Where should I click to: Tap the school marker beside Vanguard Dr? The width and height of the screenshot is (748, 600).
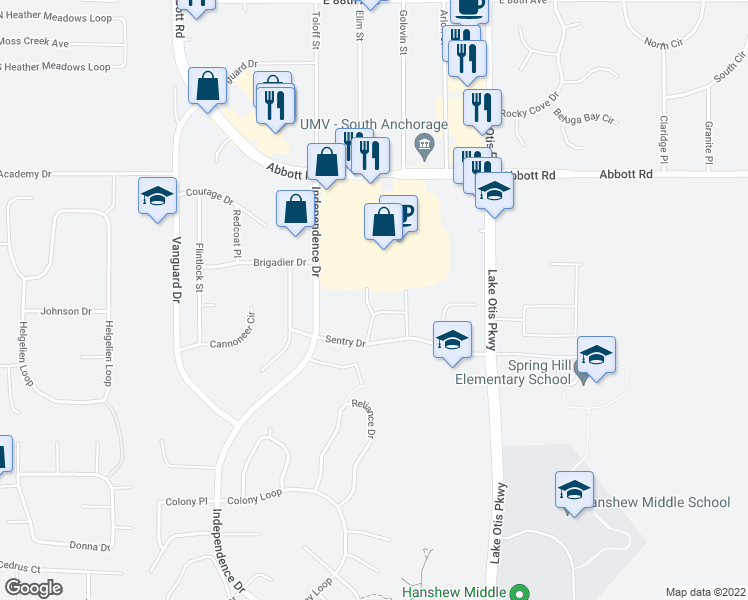(157, 196)
